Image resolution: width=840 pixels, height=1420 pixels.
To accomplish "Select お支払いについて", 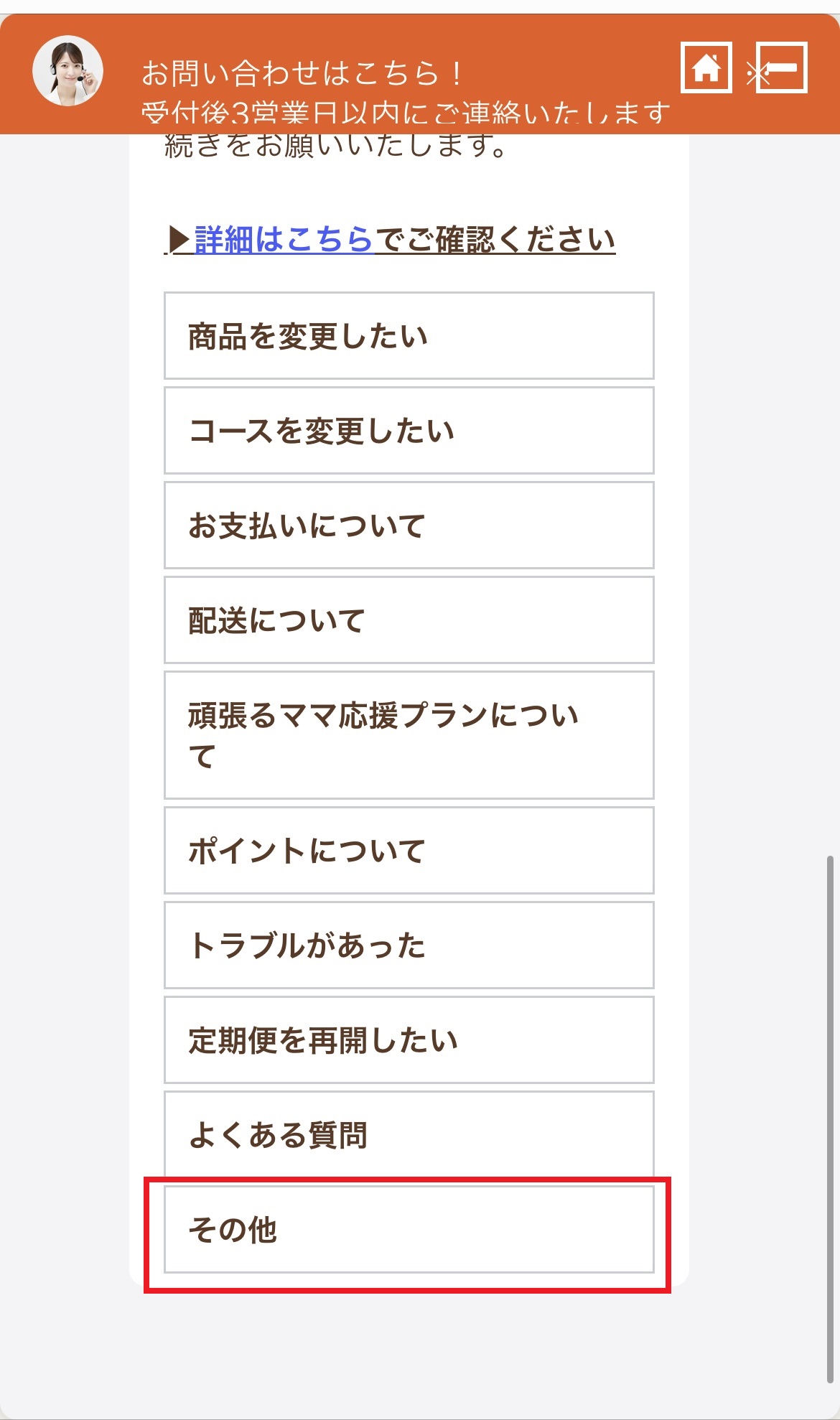I will [409, 525].
